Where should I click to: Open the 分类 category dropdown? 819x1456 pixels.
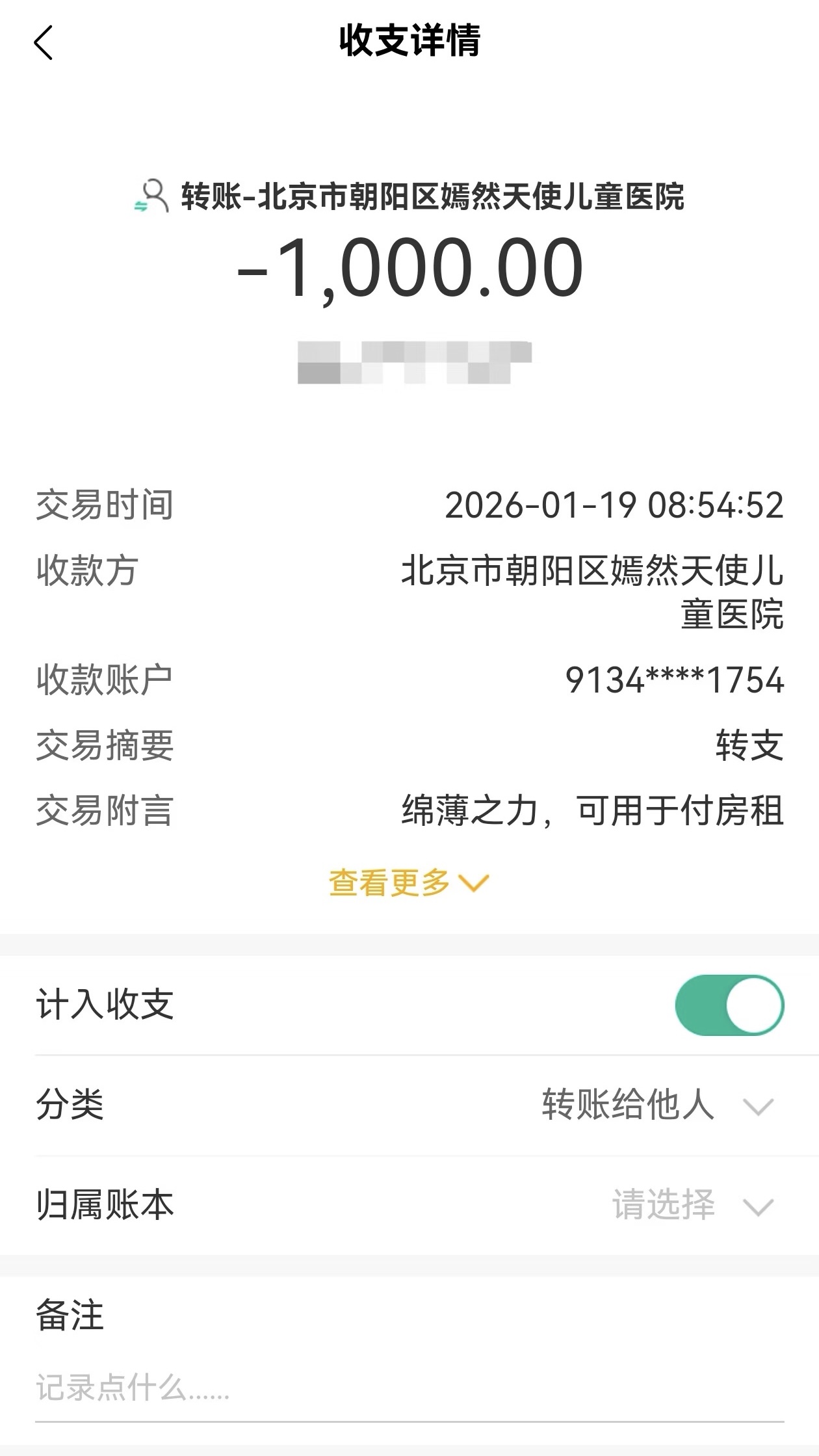point(656,1105)
